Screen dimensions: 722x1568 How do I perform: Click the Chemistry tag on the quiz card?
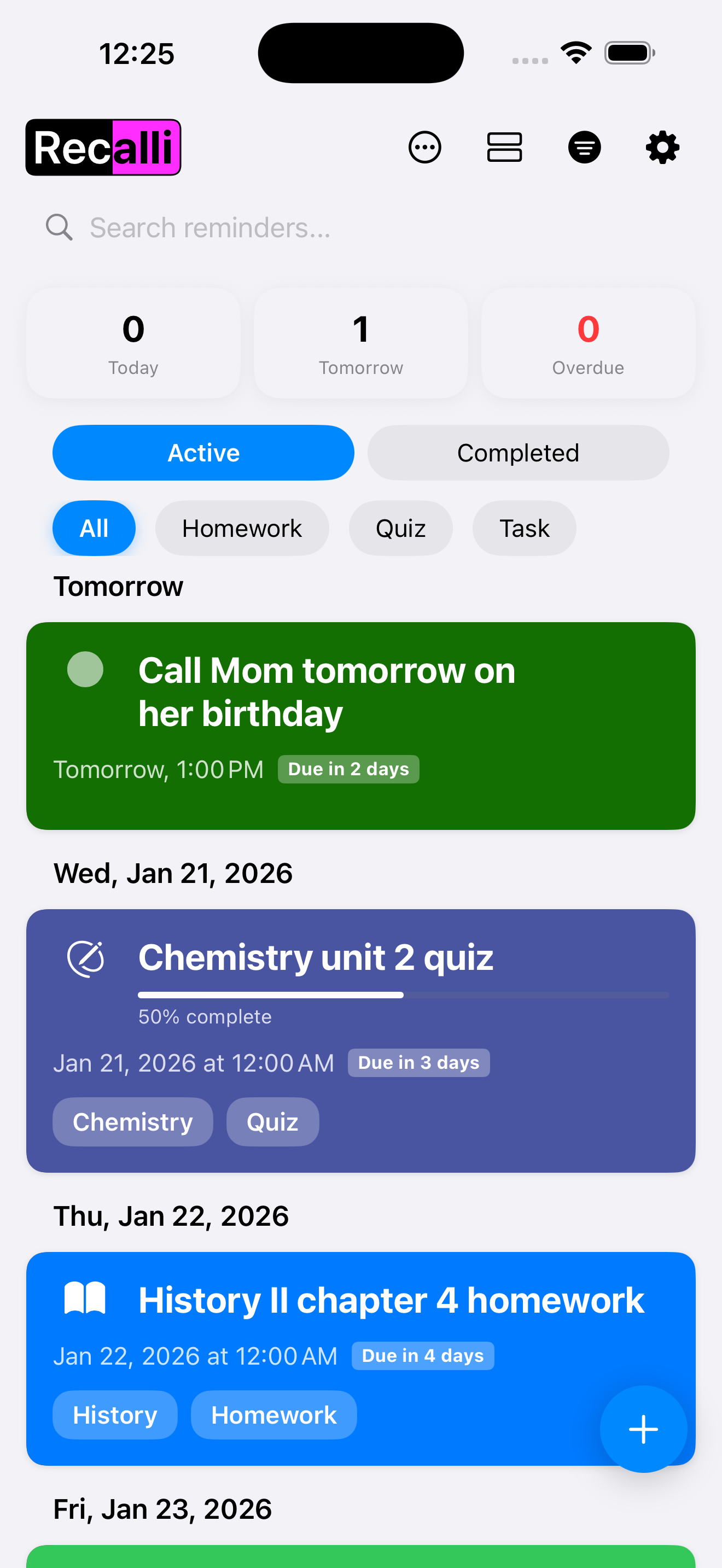133,1121
